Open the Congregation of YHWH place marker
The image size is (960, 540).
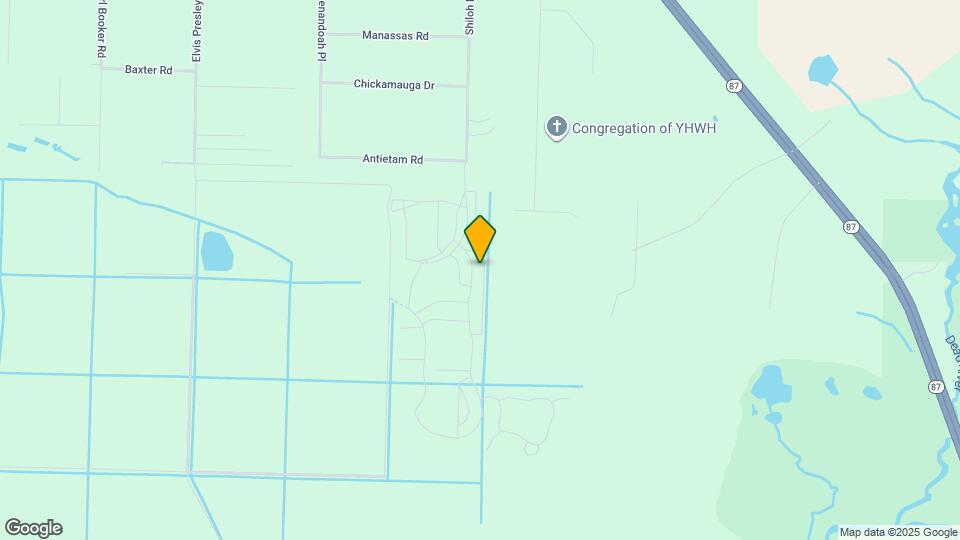point(556,128)
